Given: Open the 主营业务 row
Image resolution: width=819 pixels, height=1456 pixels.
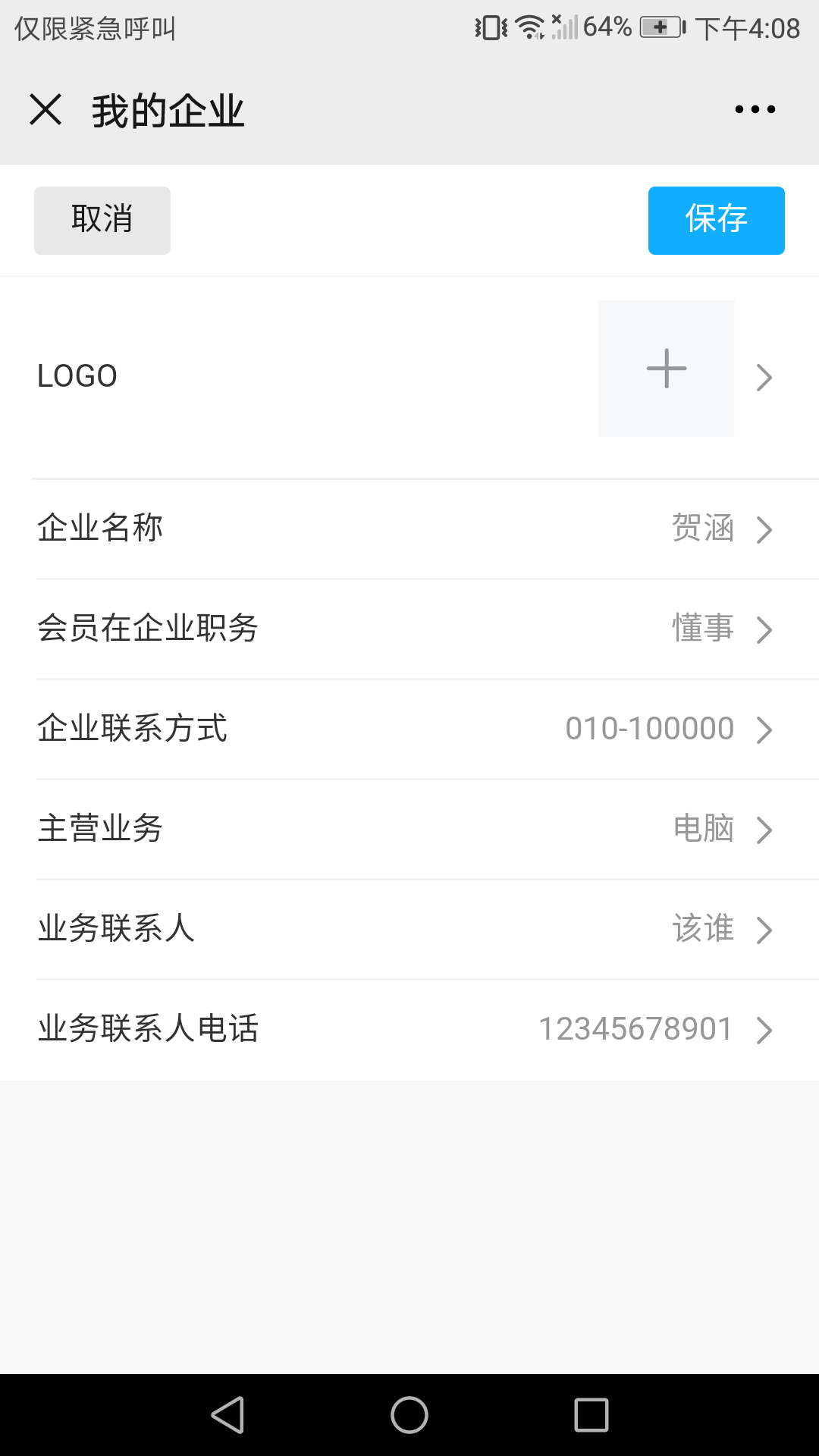Looking at the screenshot, I should [409, 829].
